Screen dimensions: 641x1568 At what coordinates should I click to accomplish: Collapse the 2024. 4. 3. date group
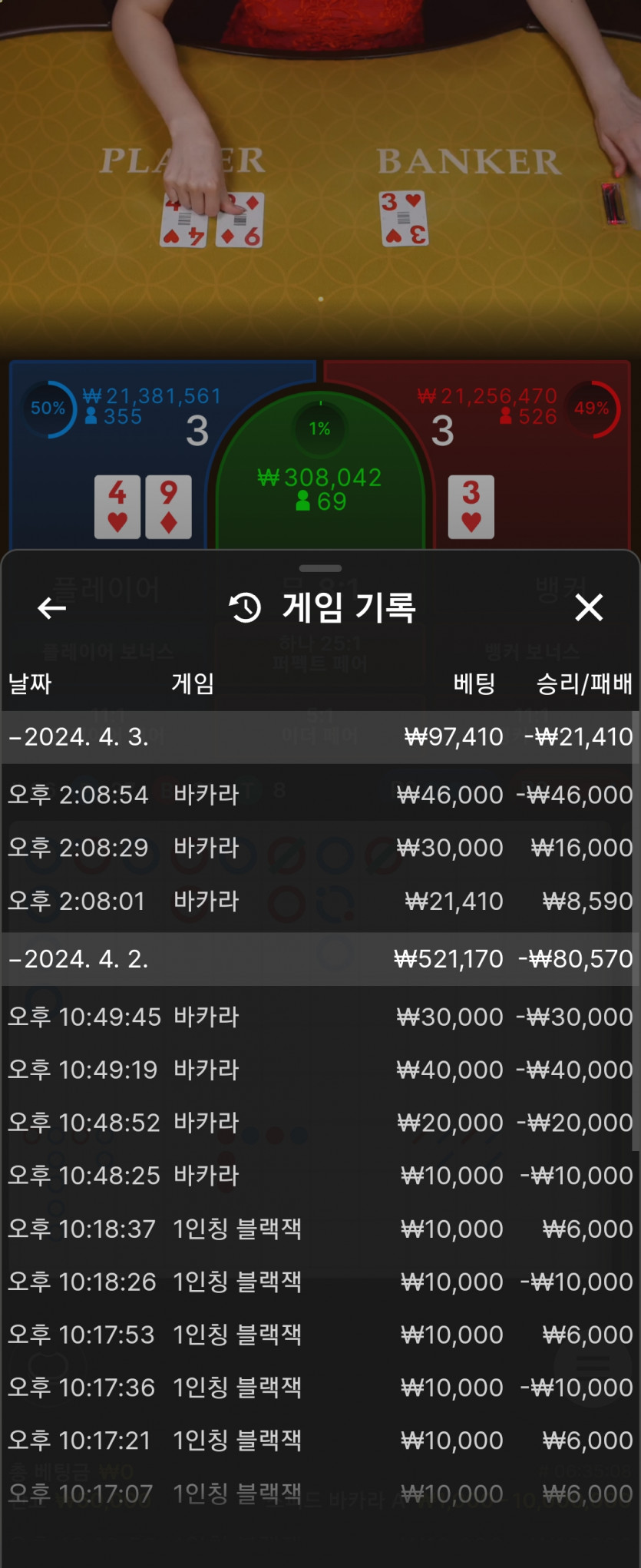[77, 737]
